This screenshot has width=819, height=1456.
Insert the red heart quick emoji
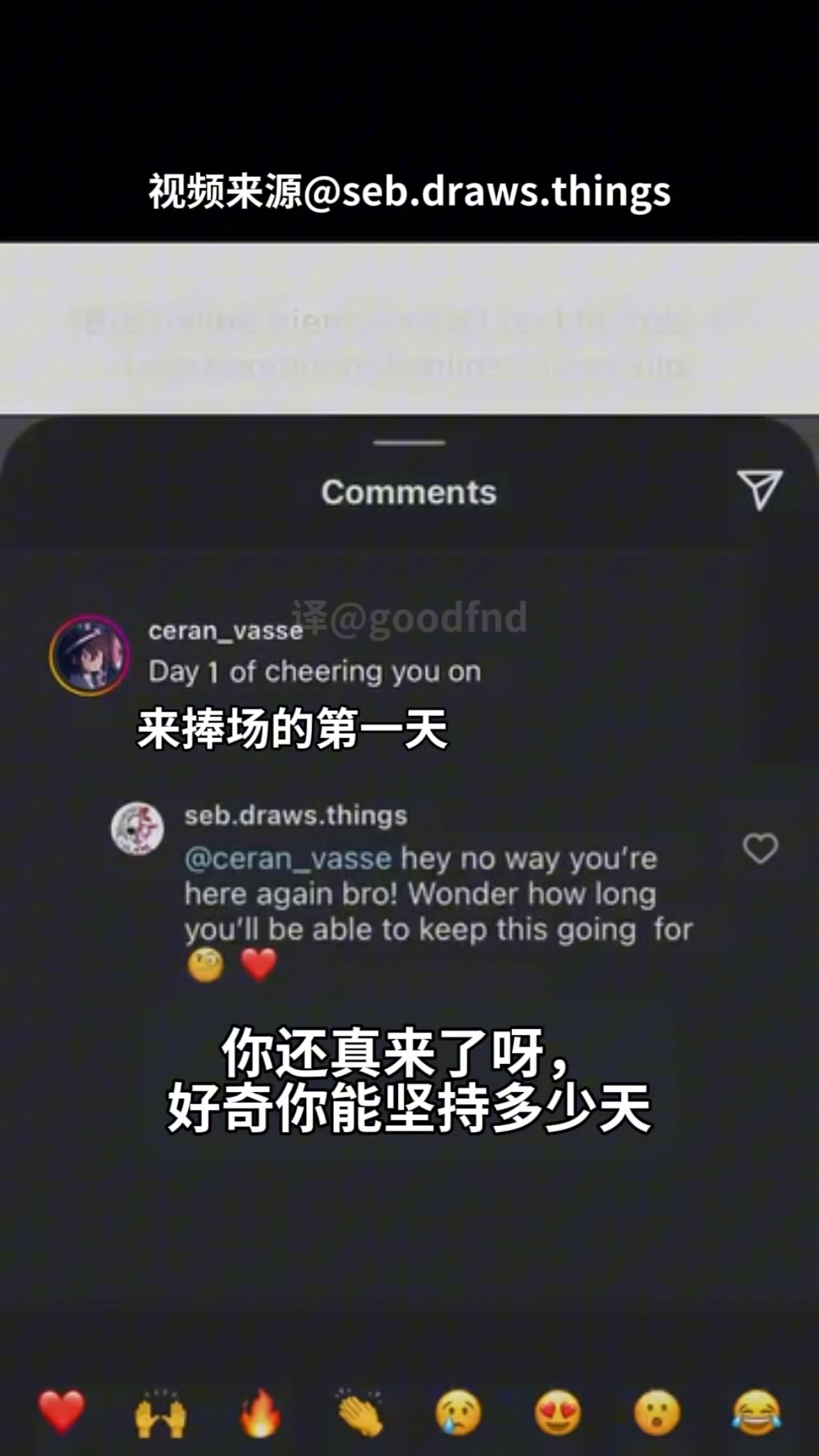pos(62,1412)
